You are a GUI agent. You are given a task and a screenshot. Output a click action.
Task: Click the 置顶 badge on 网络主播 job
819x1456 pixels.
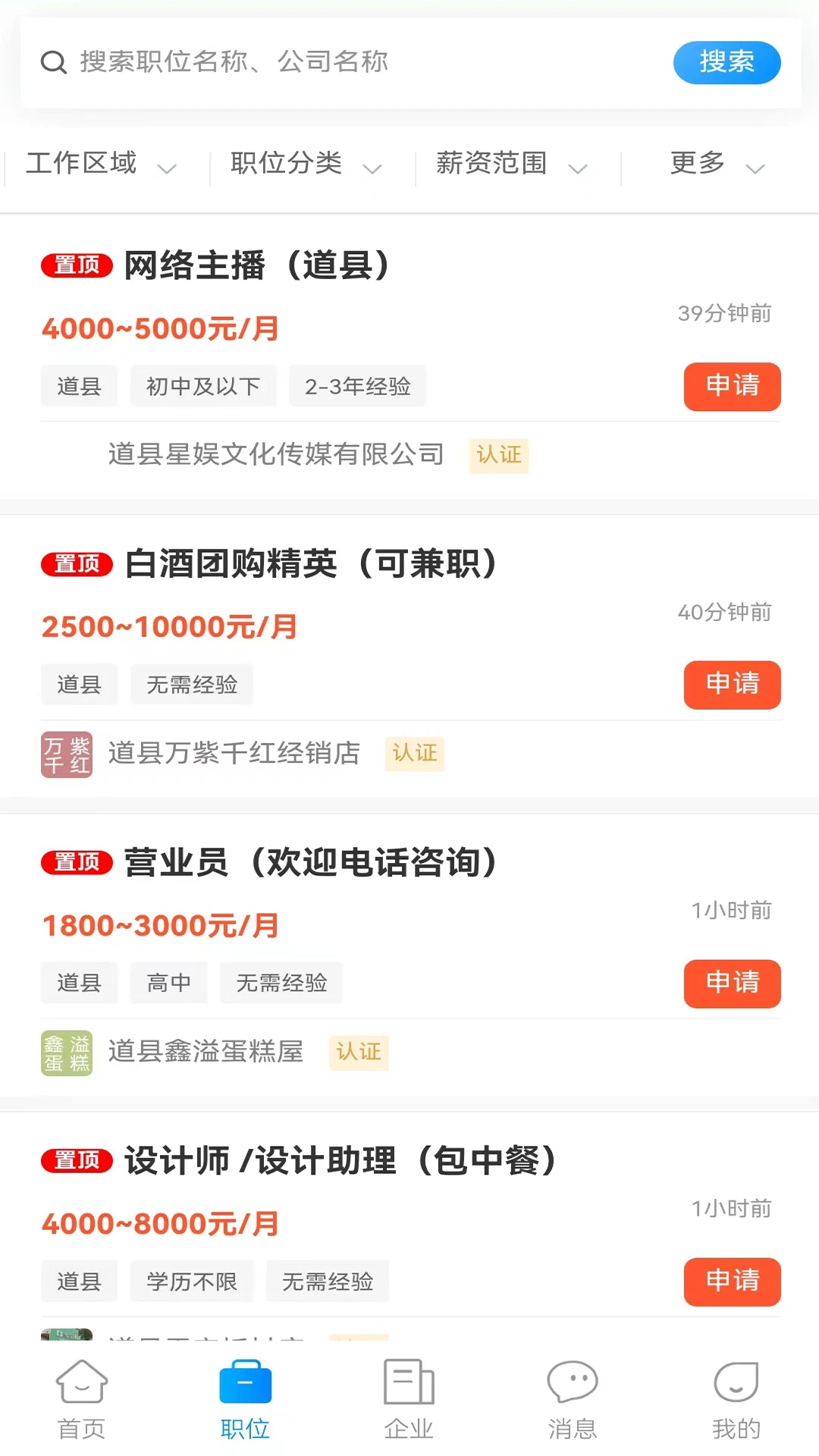coord(76,266)
